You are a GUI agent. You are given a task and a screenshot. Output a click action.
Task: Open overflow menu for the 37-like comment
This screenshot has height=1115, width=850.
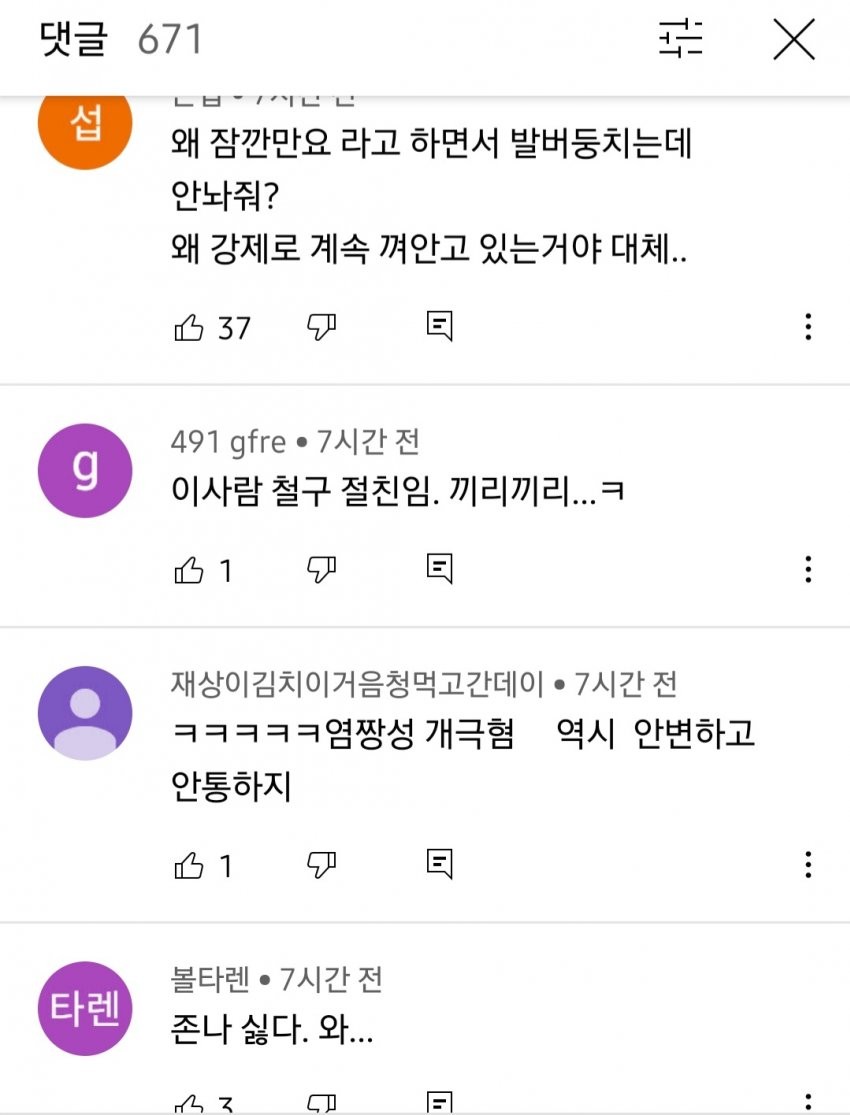(808, 327)
